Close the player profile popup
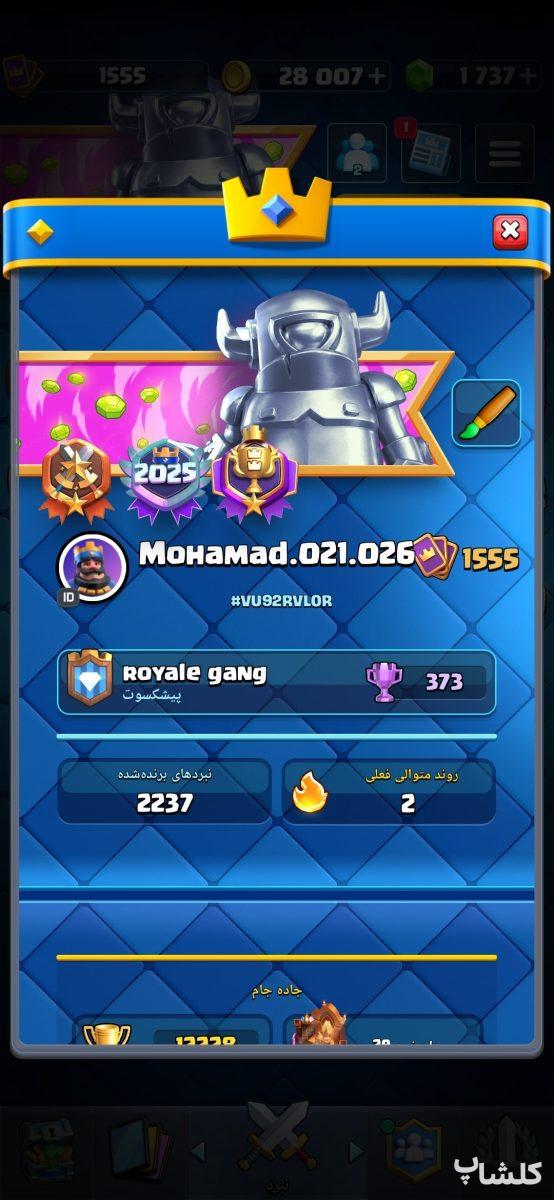554x1200 pixels. pyautogui.click(x=510, y=232)
